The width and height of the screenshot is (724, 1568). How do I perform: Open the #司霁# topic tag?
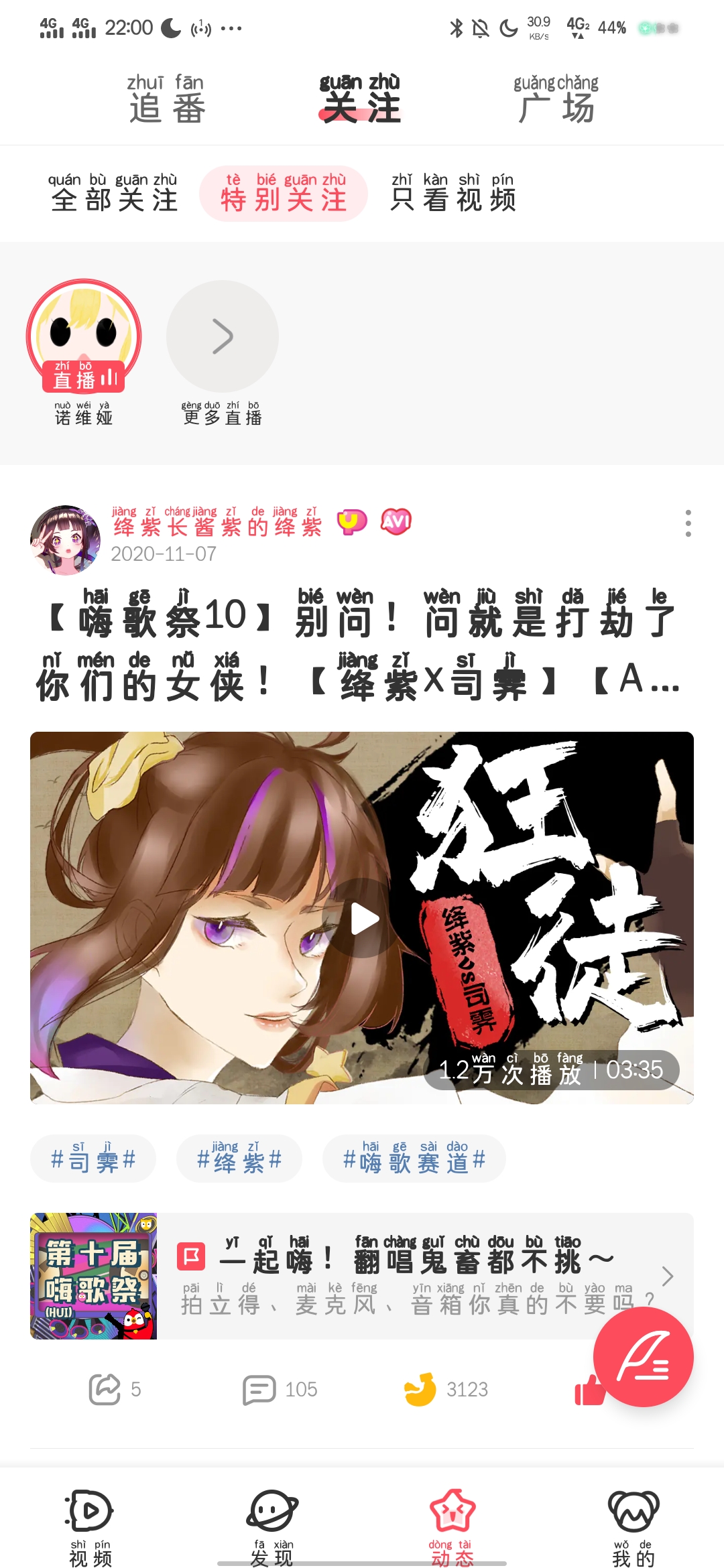[93, 1159]
